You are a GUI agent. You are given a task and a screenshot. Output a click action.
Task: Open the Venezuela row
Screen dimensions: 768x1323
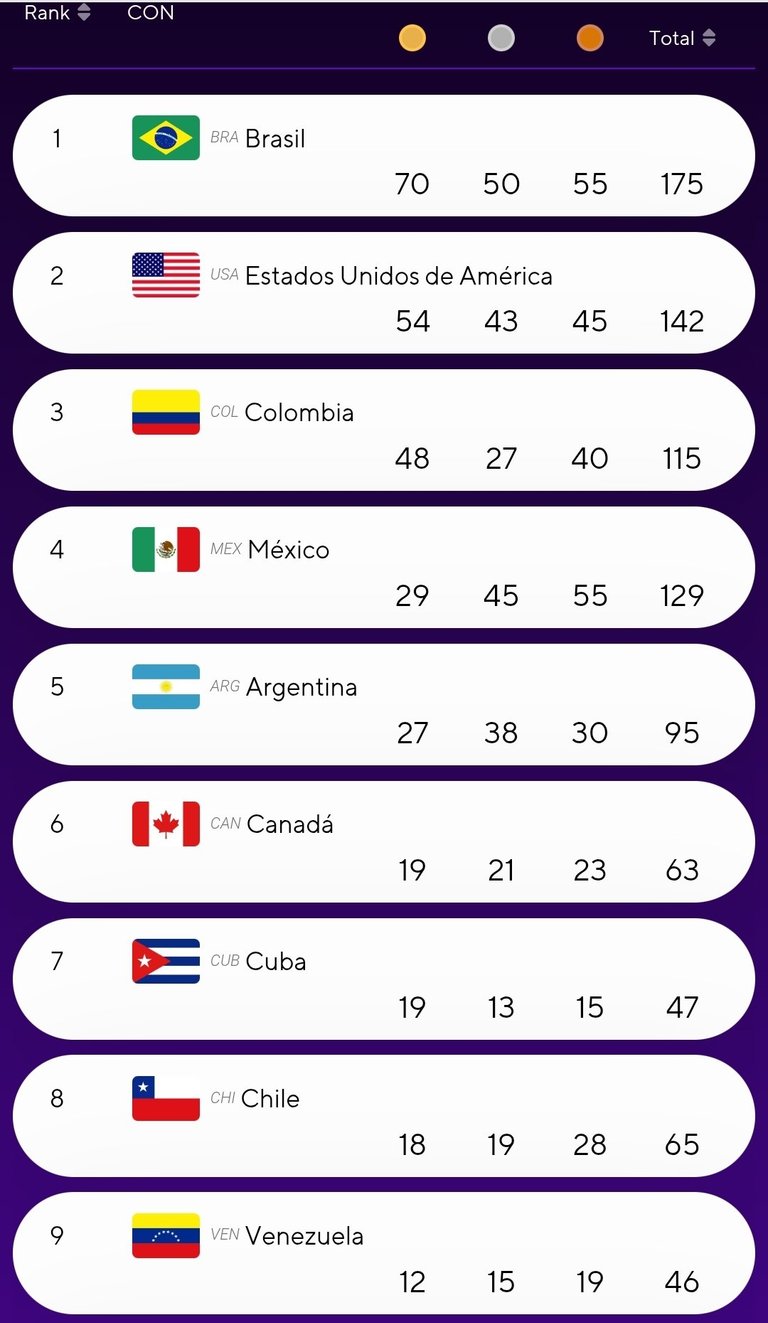384,1252
